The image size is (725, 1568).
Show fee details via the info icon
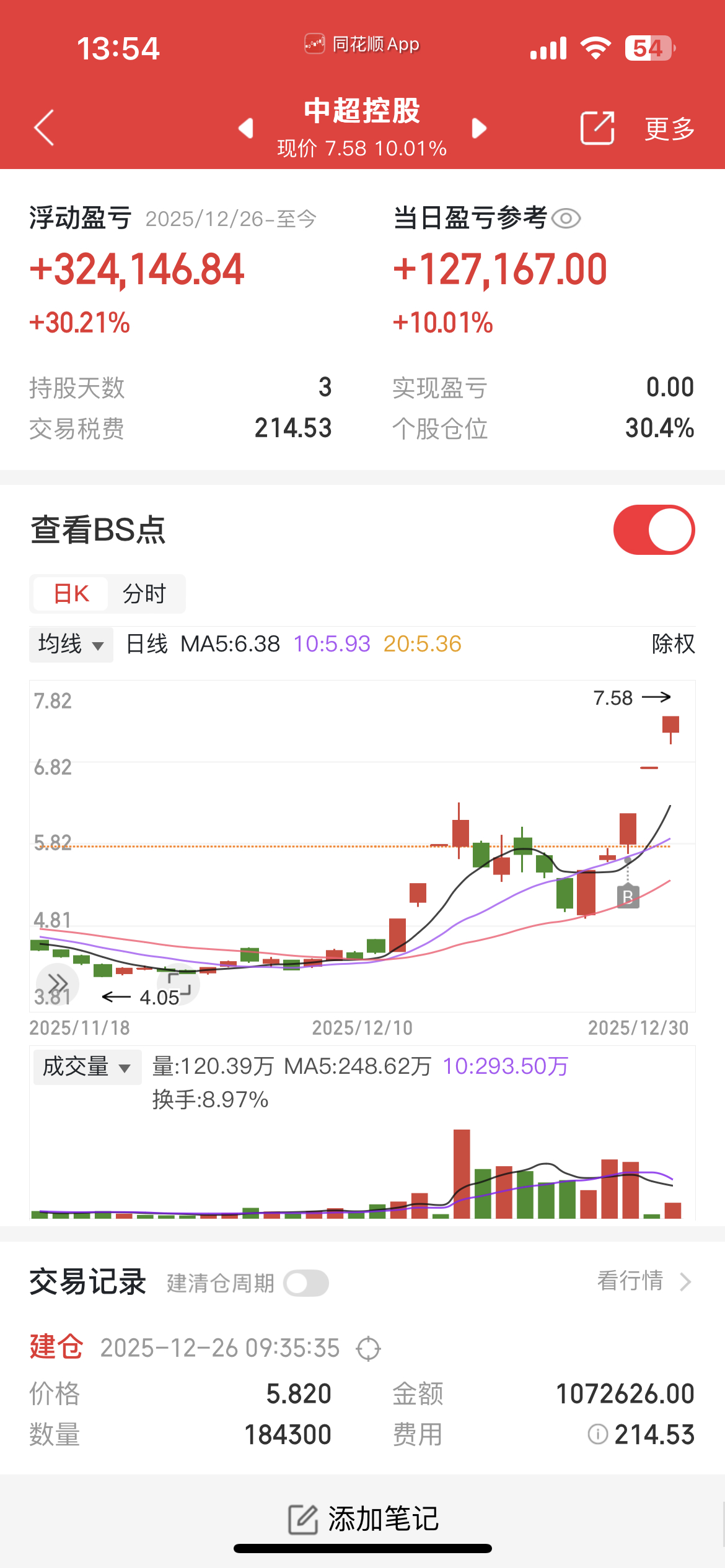[x=597, y=1434]
